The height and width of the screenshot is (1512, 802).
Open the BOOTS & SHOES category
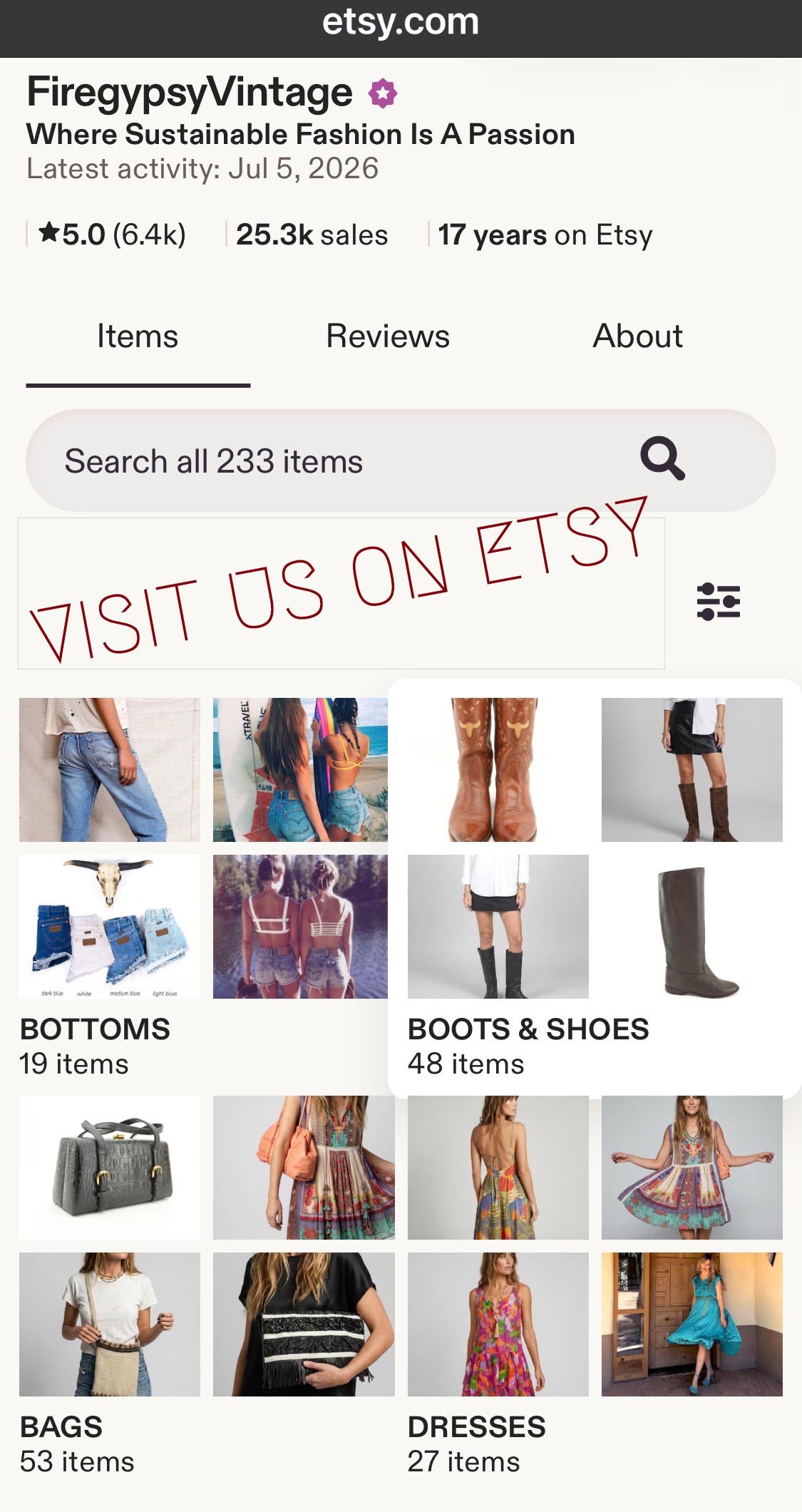595,888
